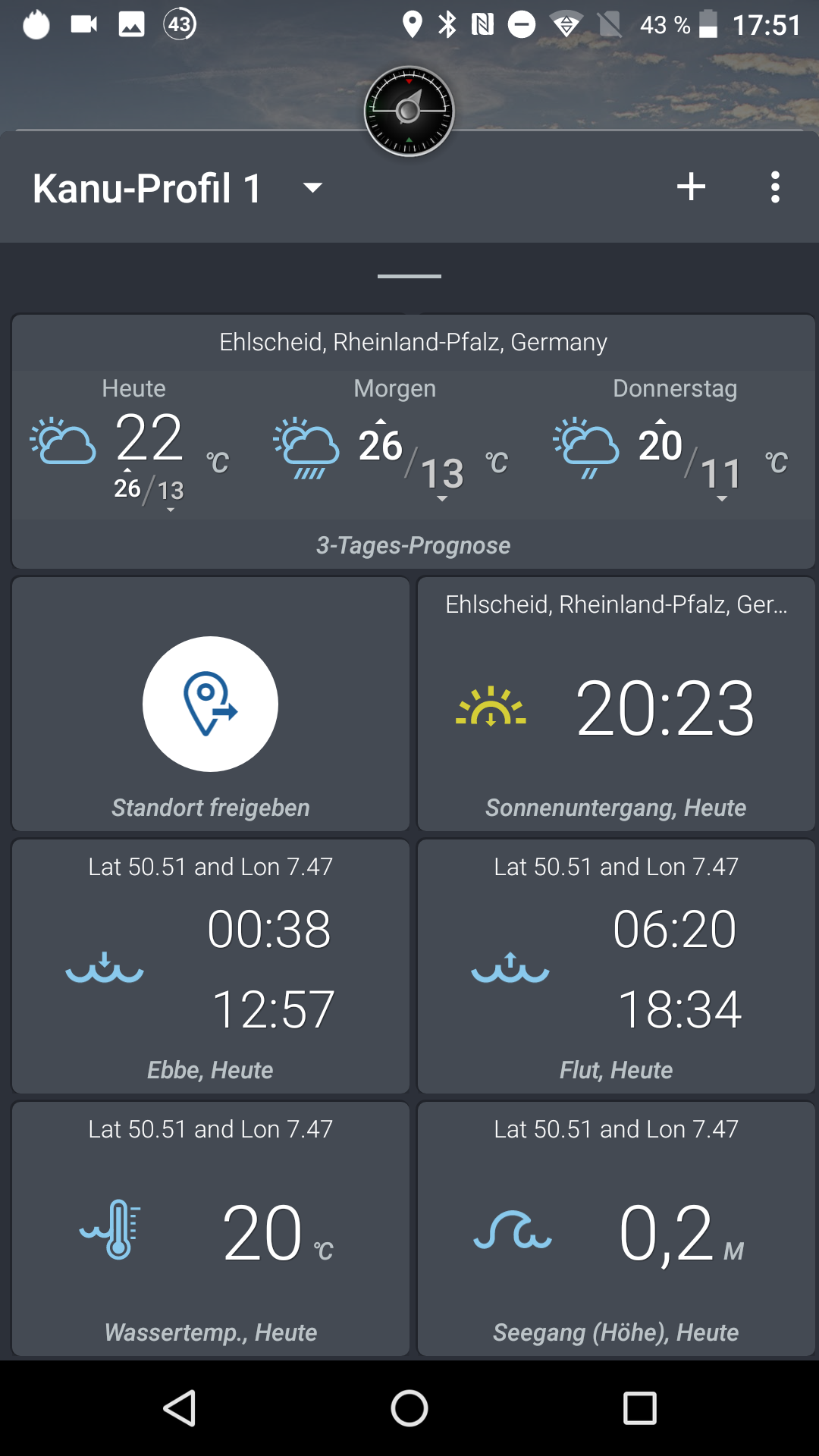819x1456 pixels.
Task: Tap the Standort freigeben location share button
Action: (210, 704)
